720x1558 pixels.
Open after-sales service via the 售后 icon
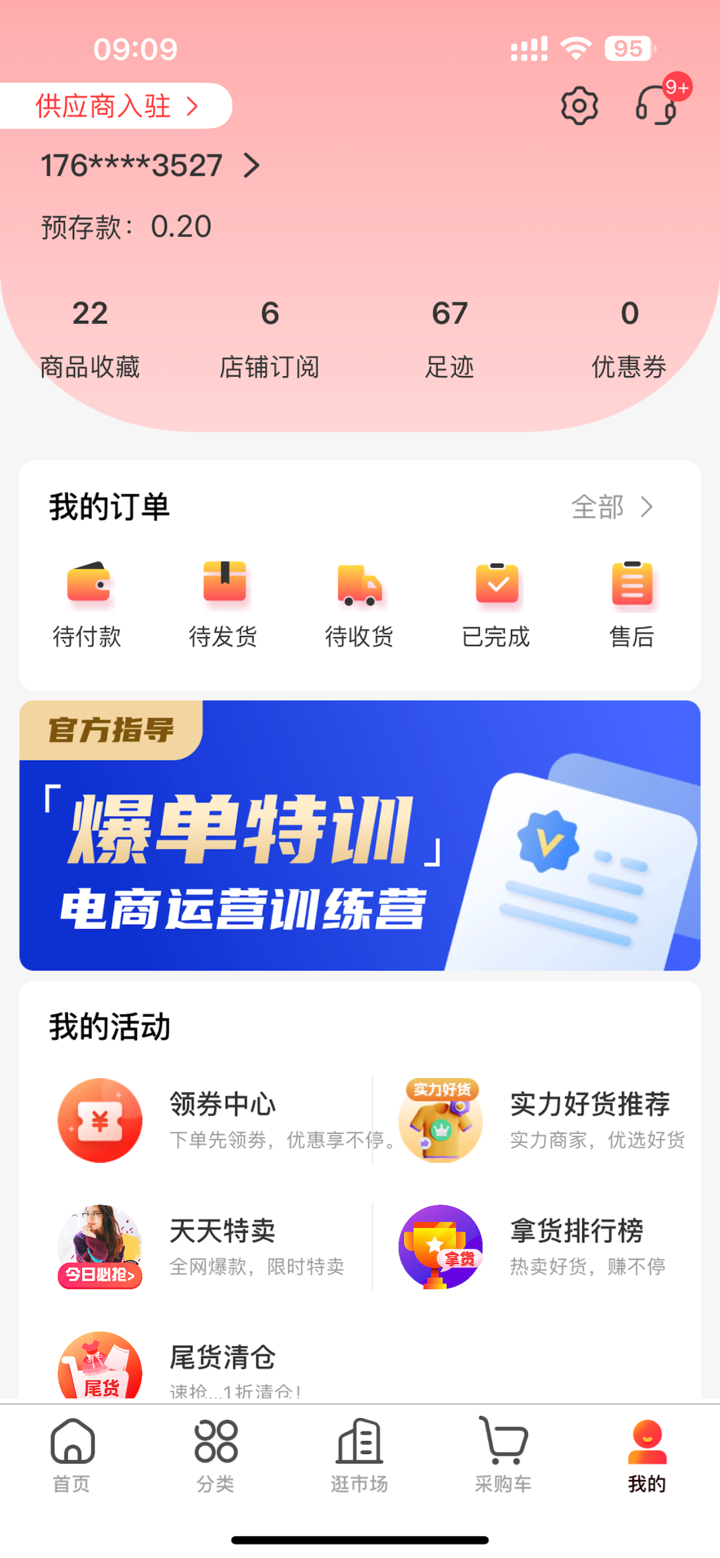[631, 583]
